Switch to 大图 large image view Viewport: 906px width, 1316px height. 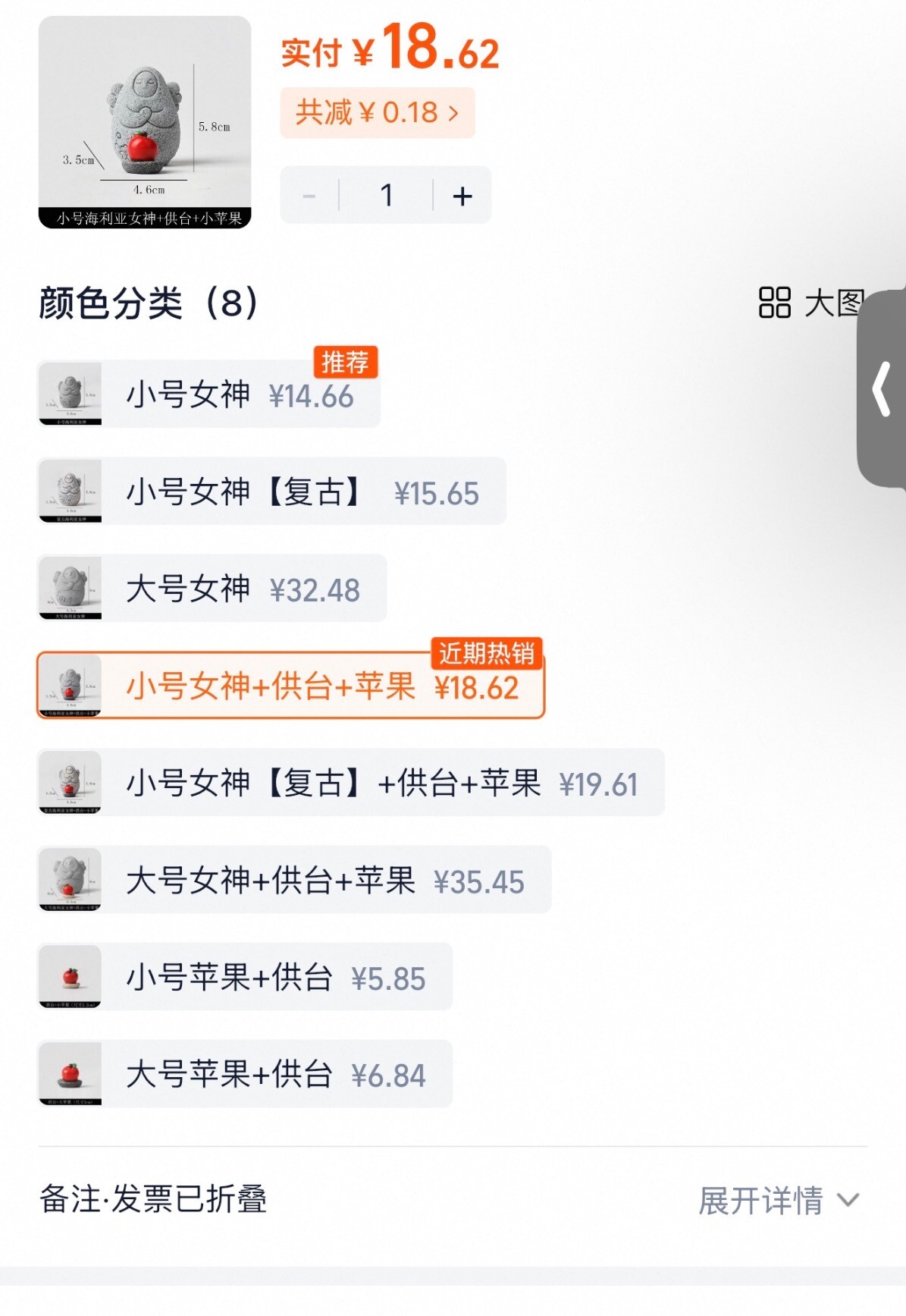coord(811,303)
